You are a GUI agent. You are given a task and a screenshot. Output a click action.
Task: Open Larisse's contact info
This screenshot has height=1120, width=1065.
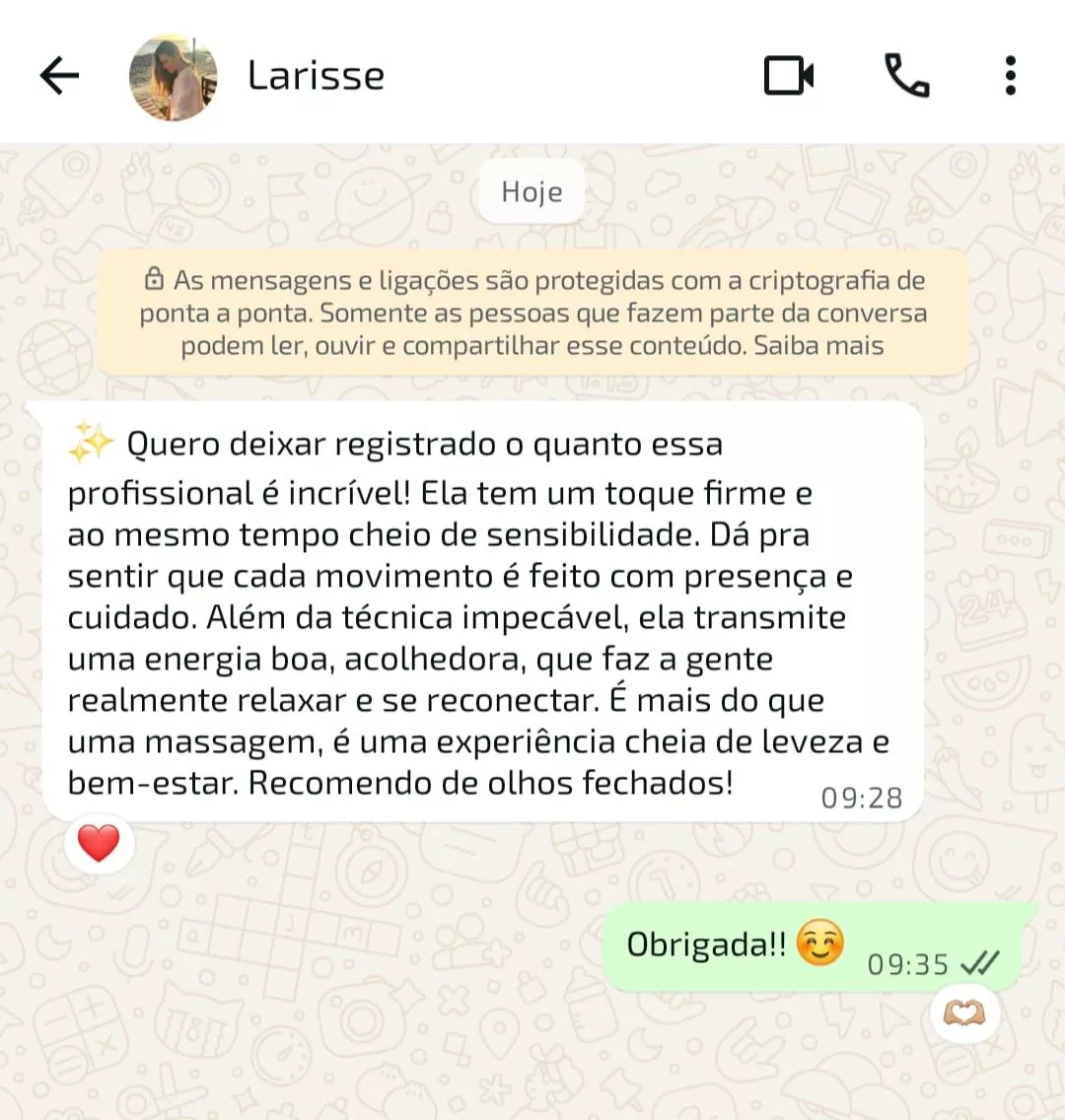click(x=316, y=76)
